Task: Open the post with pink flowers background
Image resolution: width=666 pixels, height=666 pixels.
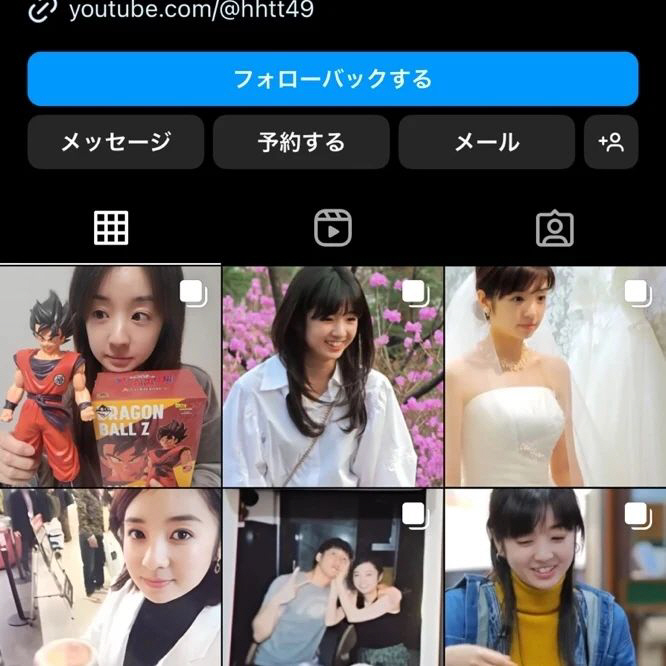Action: [332, 376]
